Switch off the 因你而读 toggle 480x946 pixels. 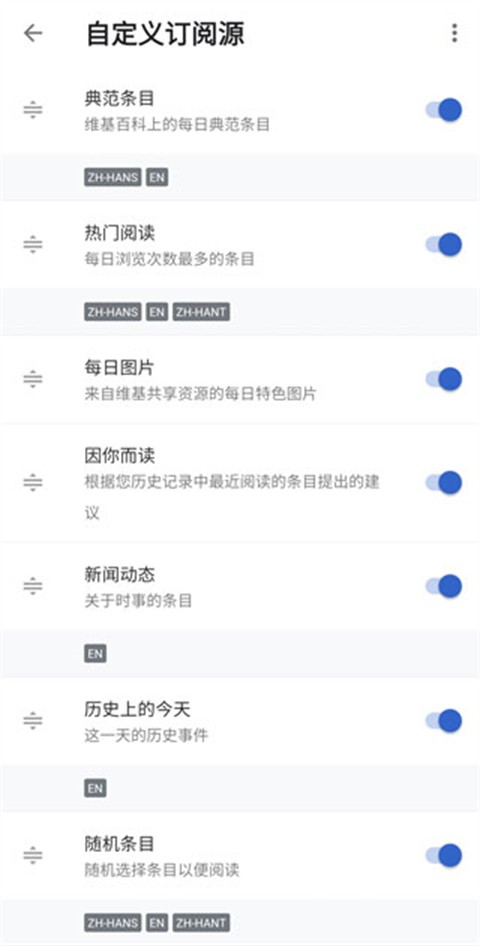444,483
